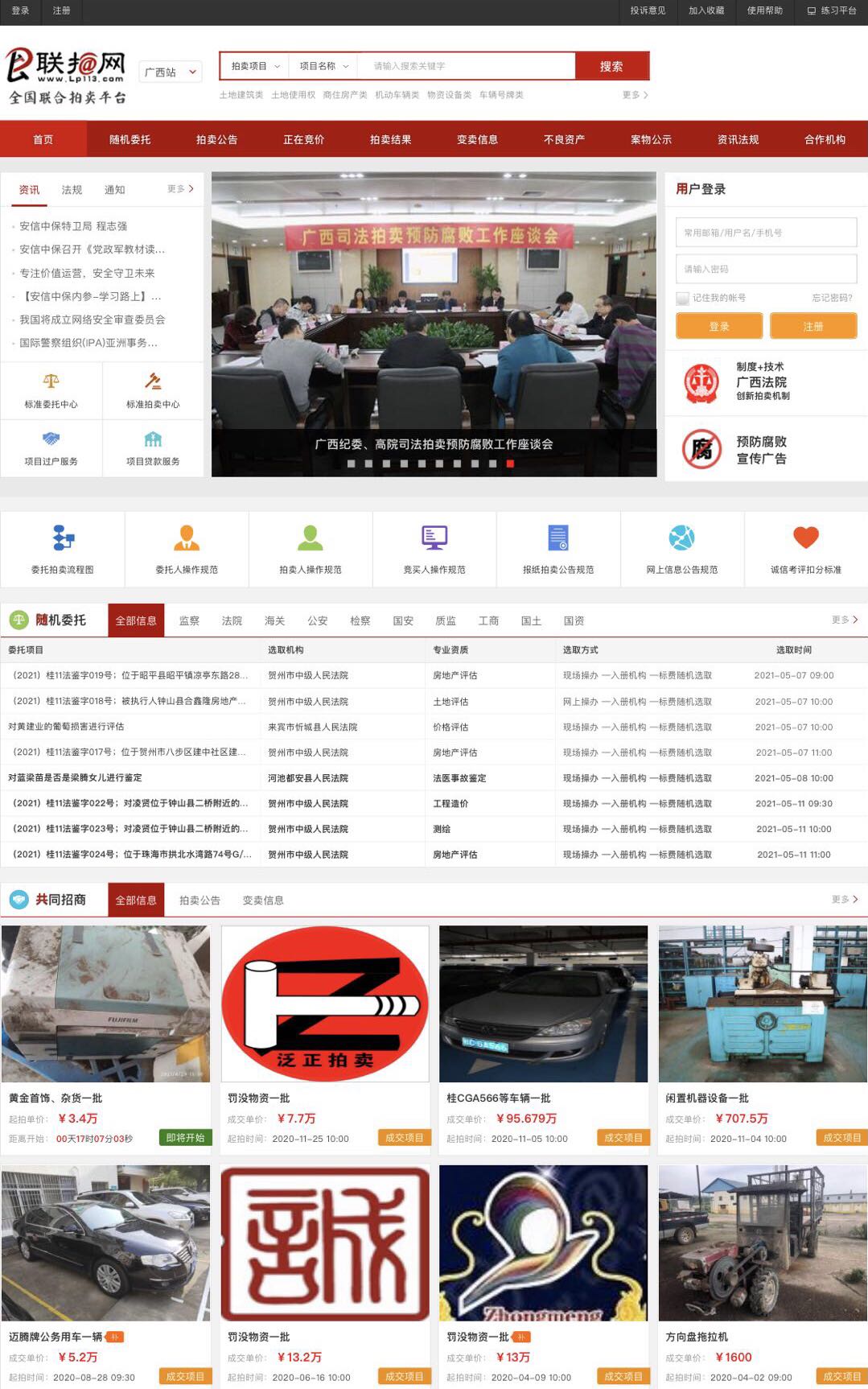Check the 记住我的帐号 checkbox
The height and width of the screenshot is (1389, 868).
click(683, 299)
